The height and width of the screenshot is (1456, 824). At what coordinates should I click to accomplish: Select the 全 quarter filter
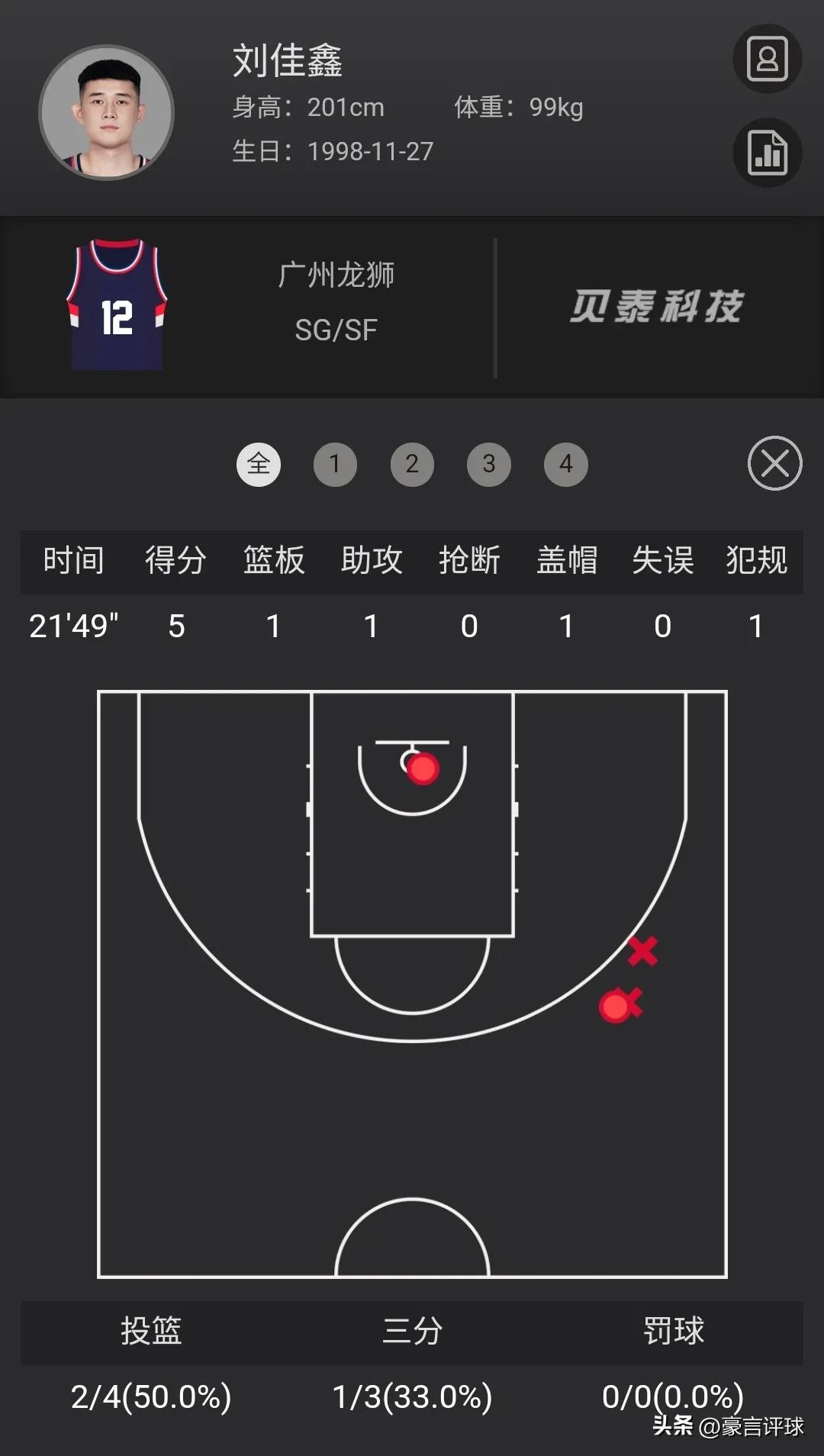pyautogui.click(x=259, y=464)
